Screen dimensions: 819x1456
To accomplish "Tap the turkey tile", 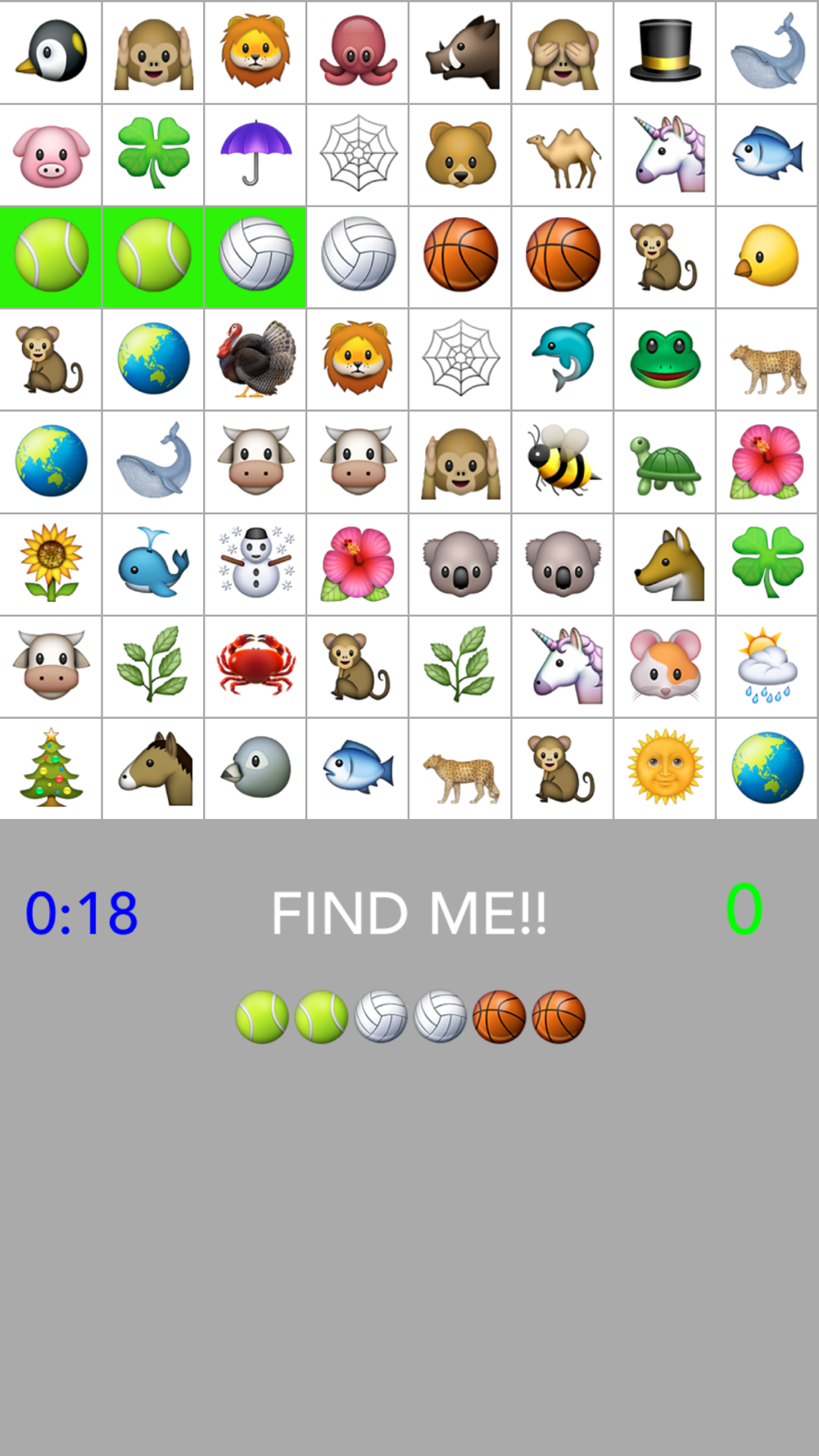I will (256, 359).
